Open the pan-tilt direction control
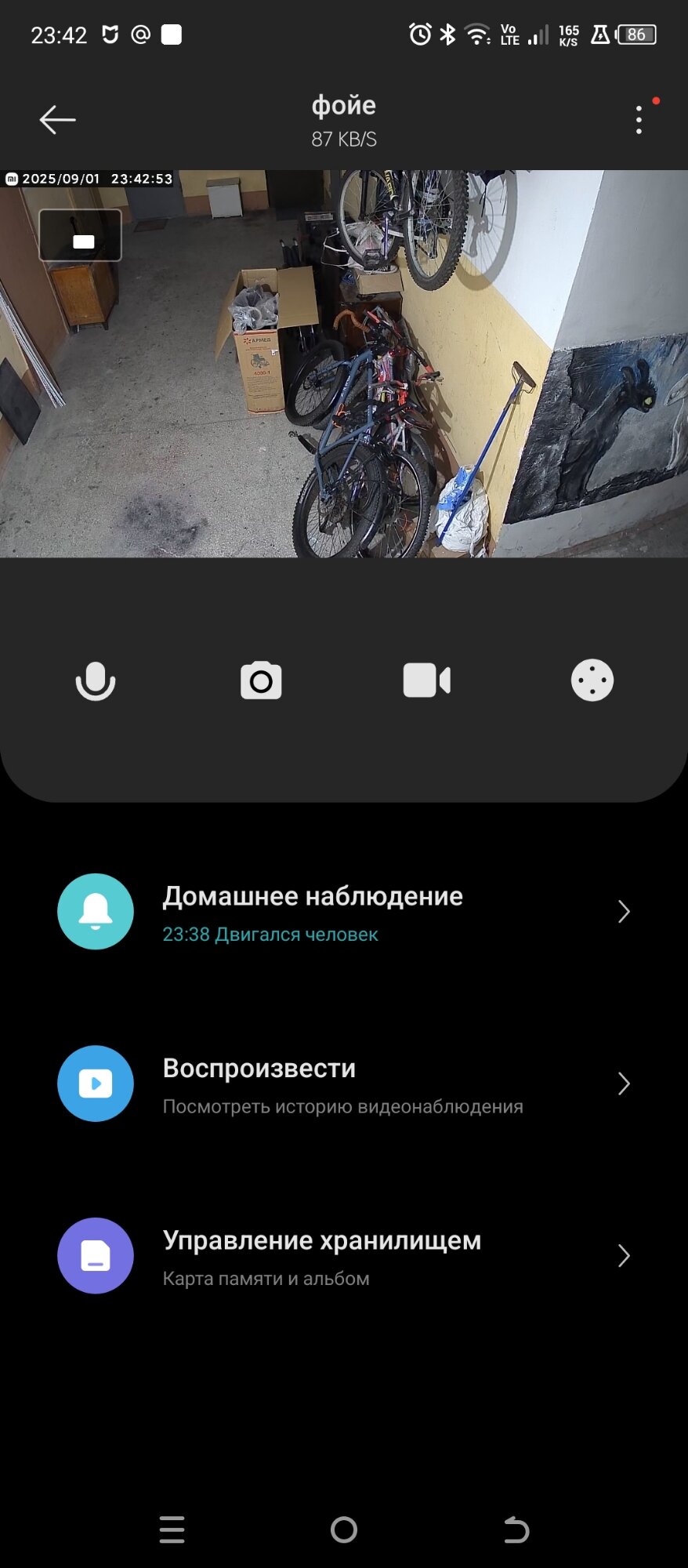688x1568 pixels. click(592, 681)
